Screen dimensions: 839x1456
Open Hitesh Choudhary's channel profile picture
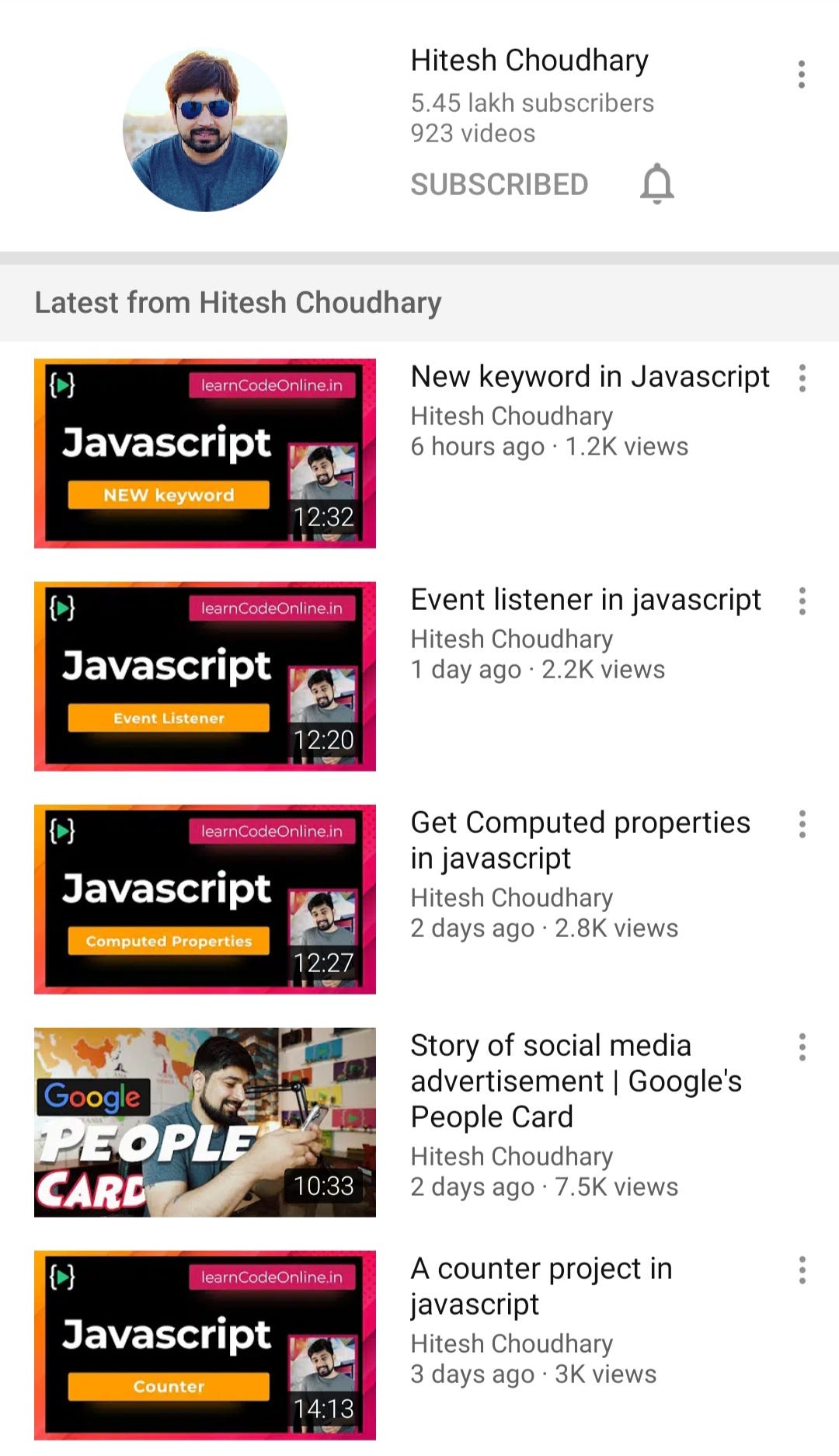205,130
